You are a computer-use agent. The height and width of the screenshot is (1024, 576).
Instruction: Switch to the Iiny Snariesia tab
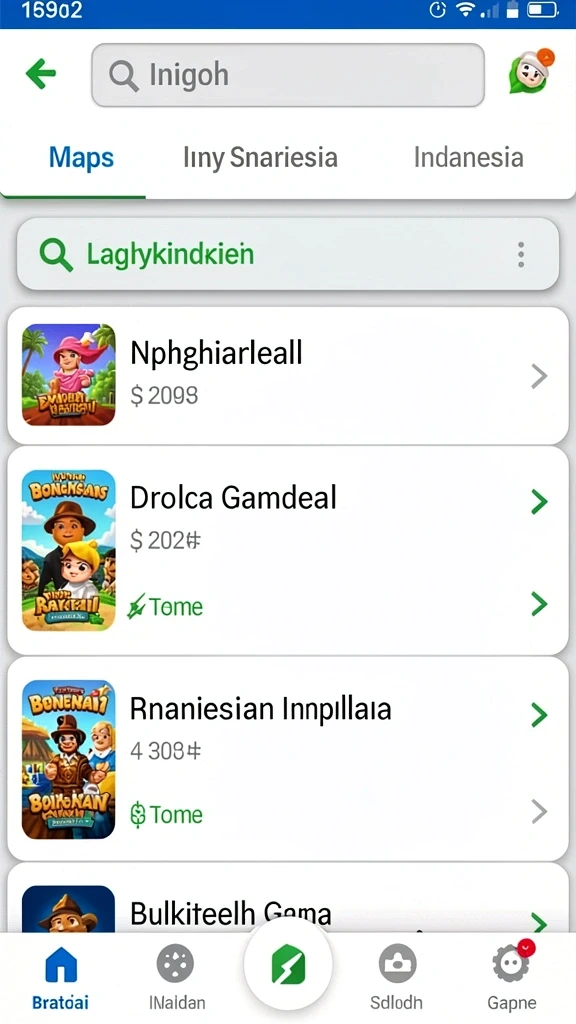tap(260, 157)
